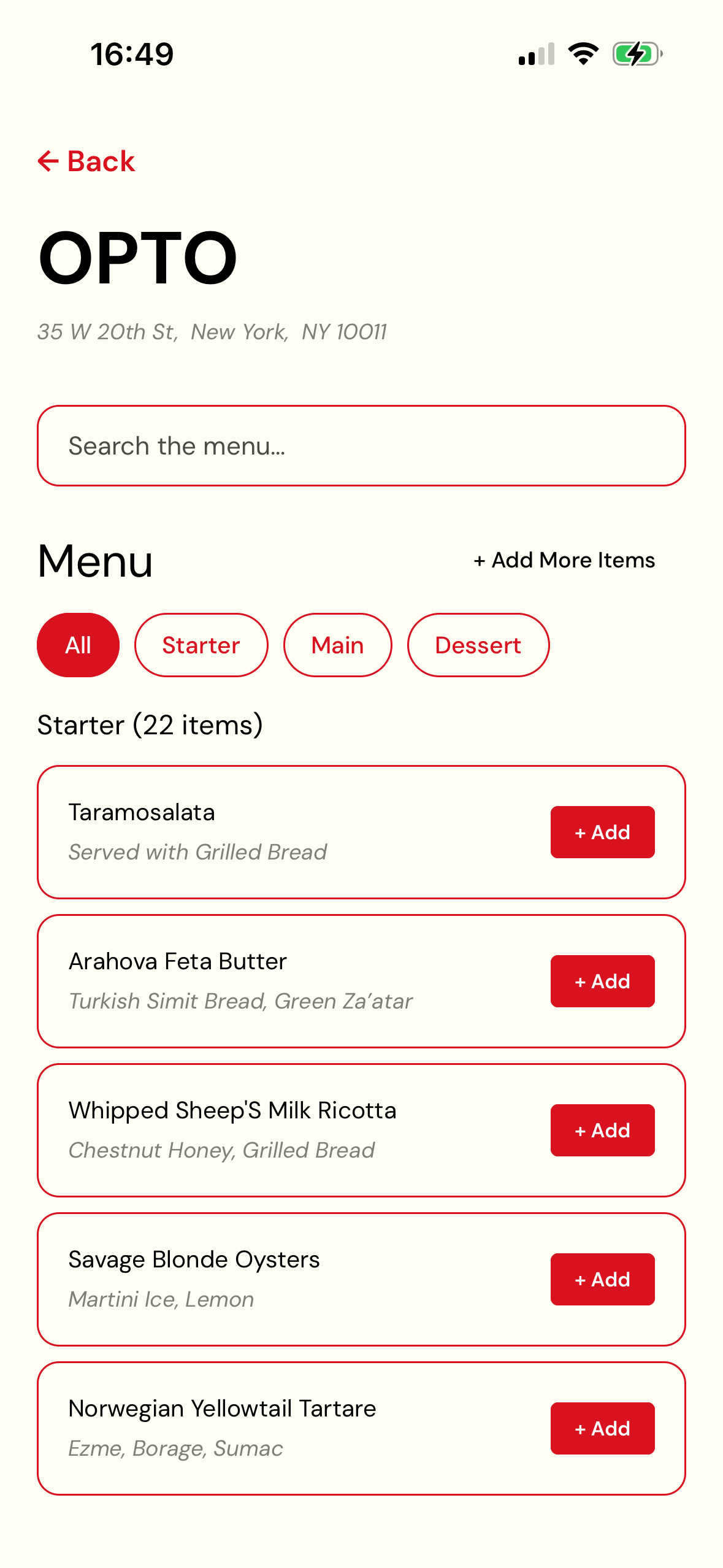Filter the menu to show Starters only

click(201, 645)
